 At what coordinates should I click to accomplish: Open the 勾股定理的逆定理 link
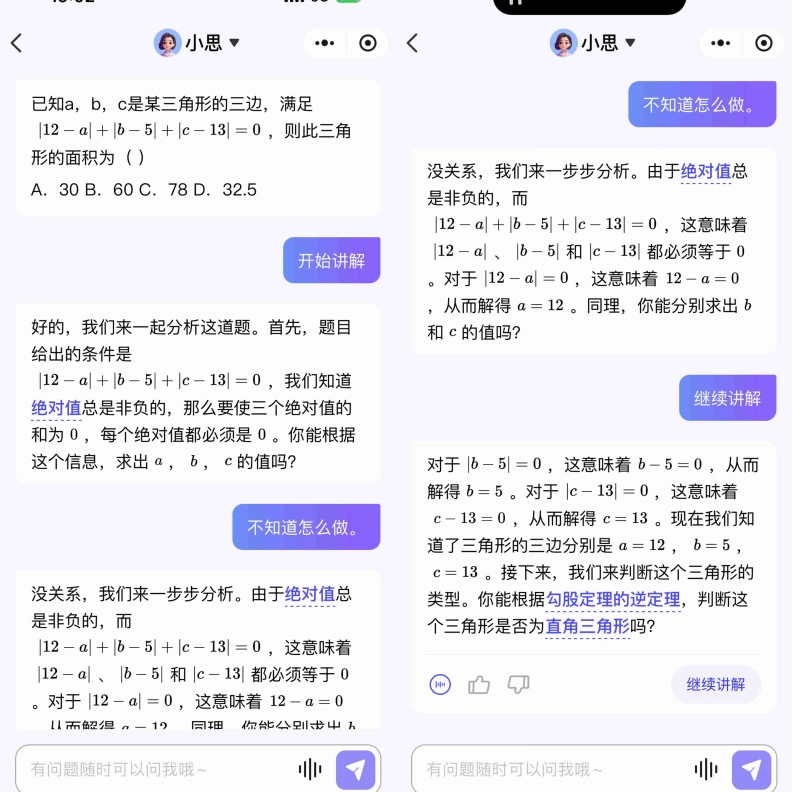point(613,599)
